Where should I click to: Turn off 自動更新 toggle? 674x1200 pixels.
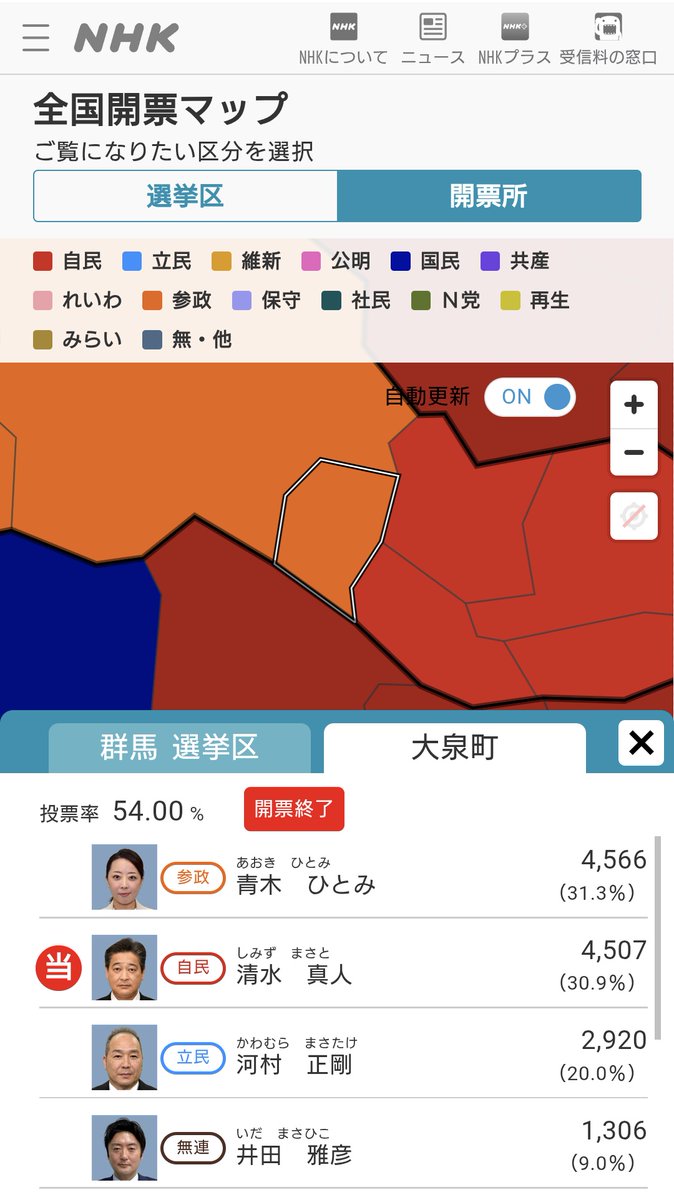530,397
